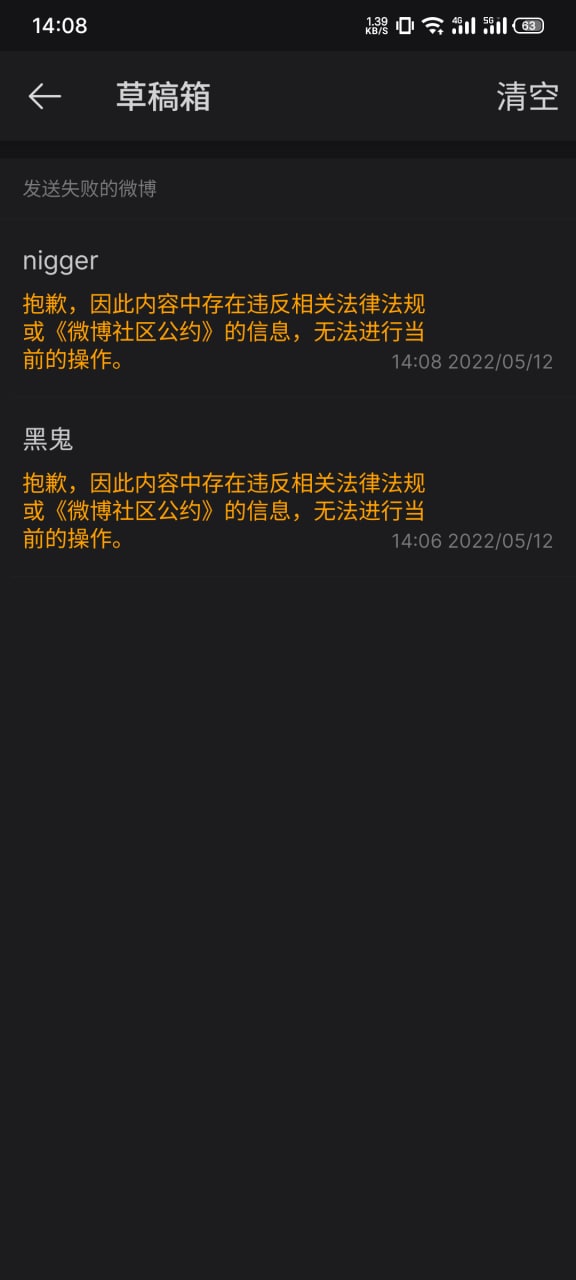Open the failed draft timestamped 14:08
Screen dimensions: 576x1280
pos(288,309)
